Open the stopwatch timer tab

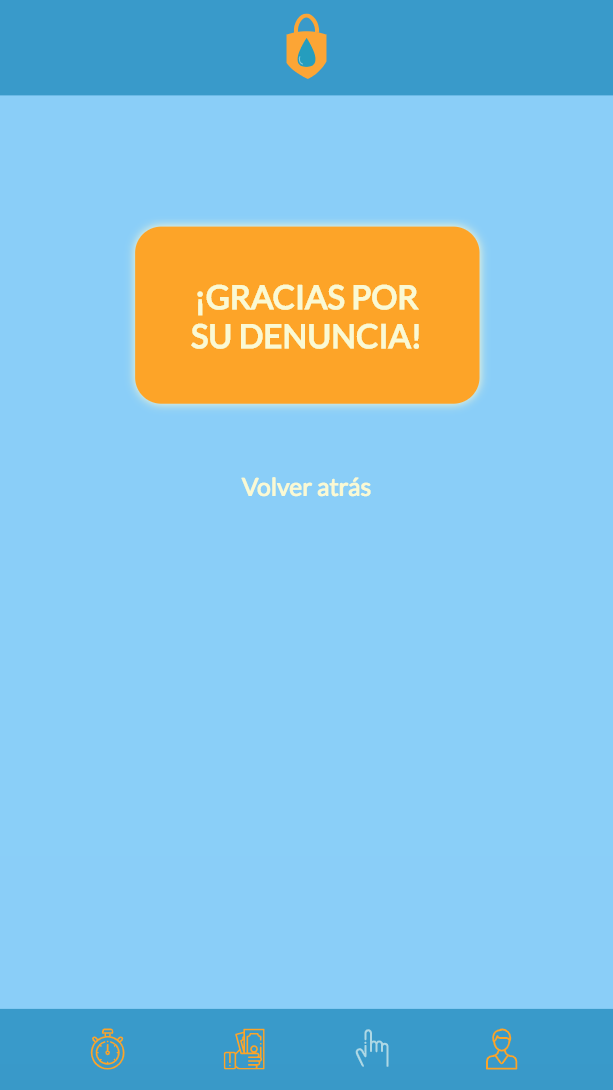(x=108, y=1049)
